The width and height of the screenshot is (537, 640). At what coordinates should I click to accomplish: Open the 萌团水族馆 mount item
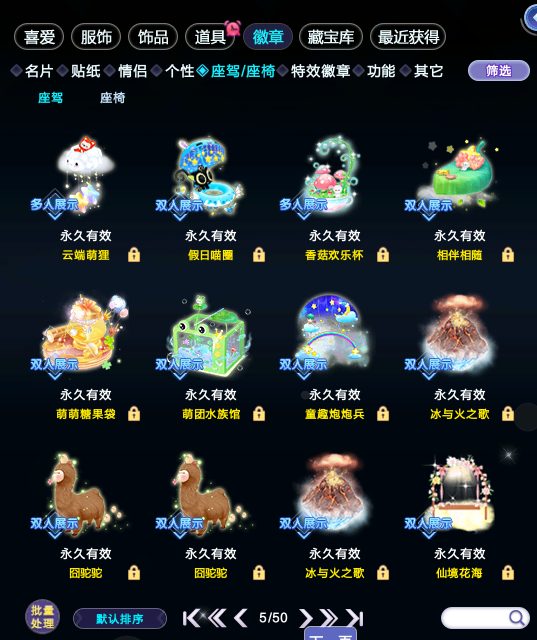click(210, 337)
